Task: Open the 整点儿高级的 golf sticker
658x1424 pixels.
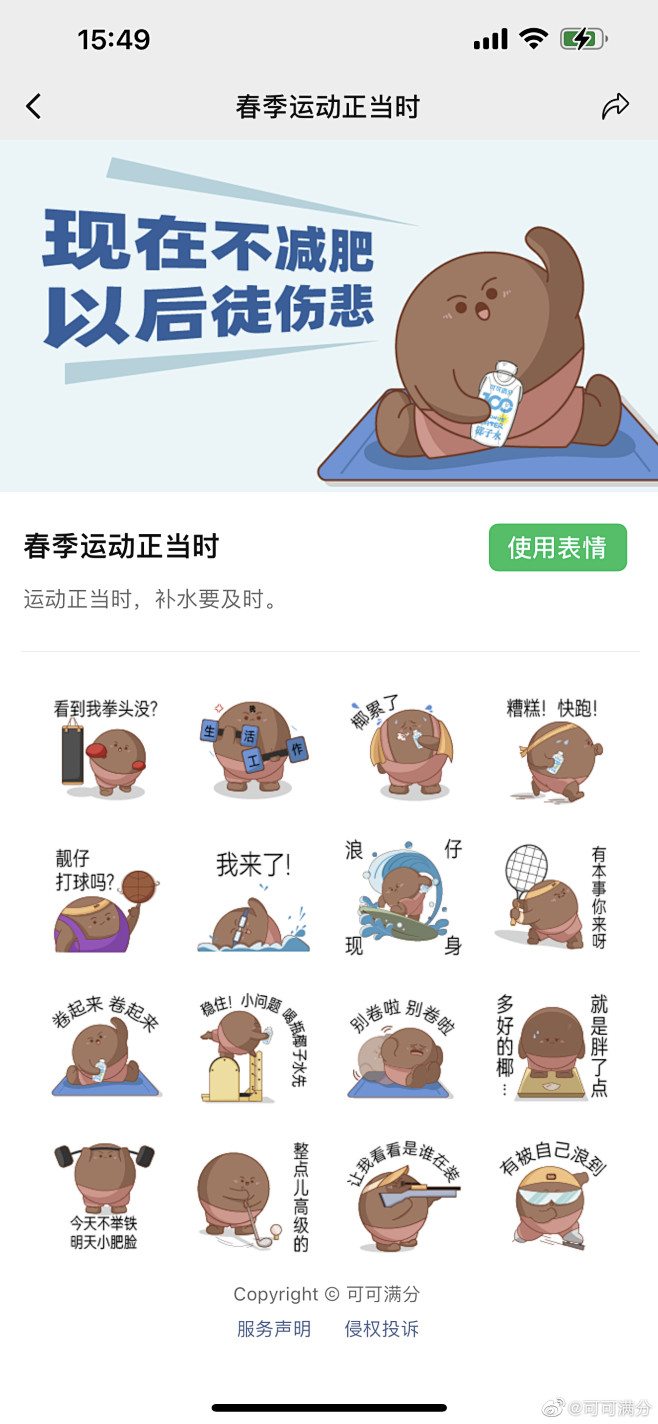Action: click(x=254, y=1196)
